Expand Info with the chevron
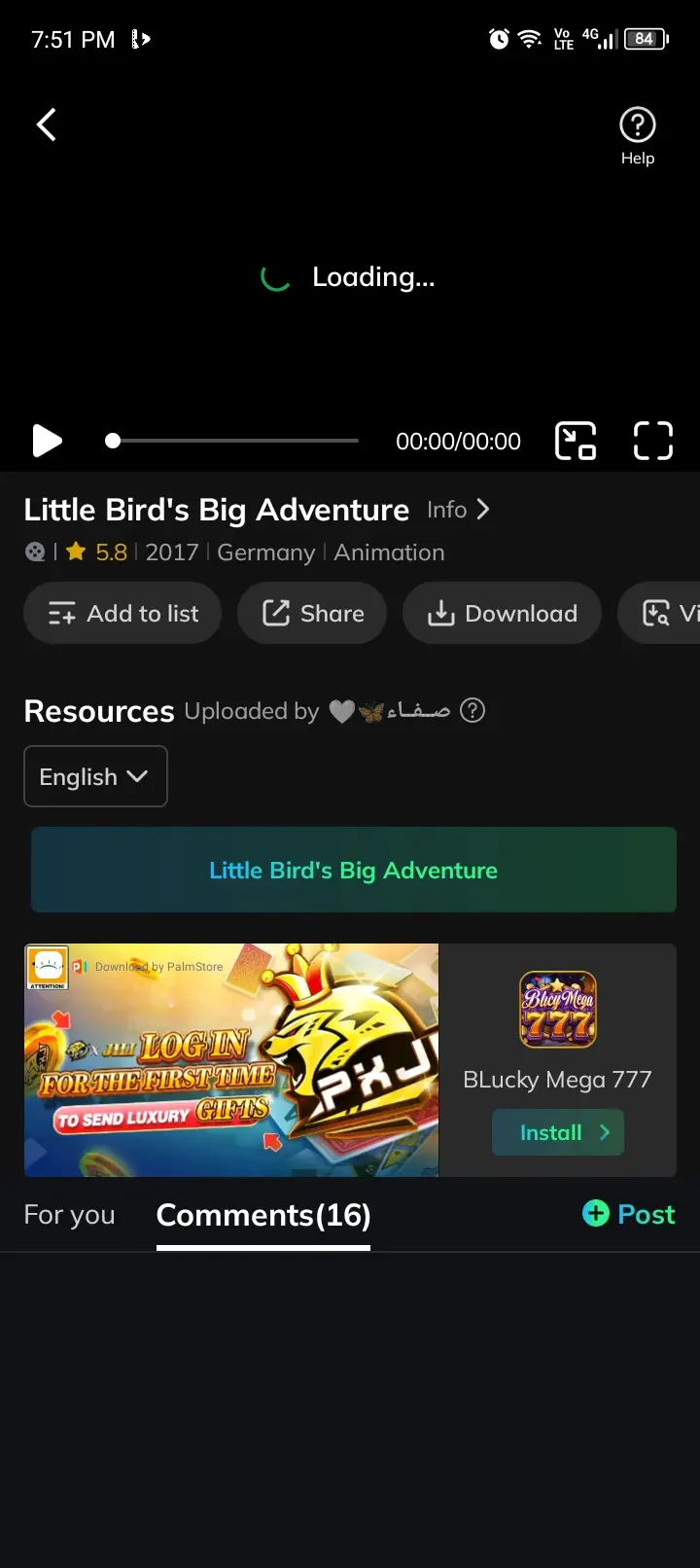This screenshot has height=1568, width=700. (482, 509)
